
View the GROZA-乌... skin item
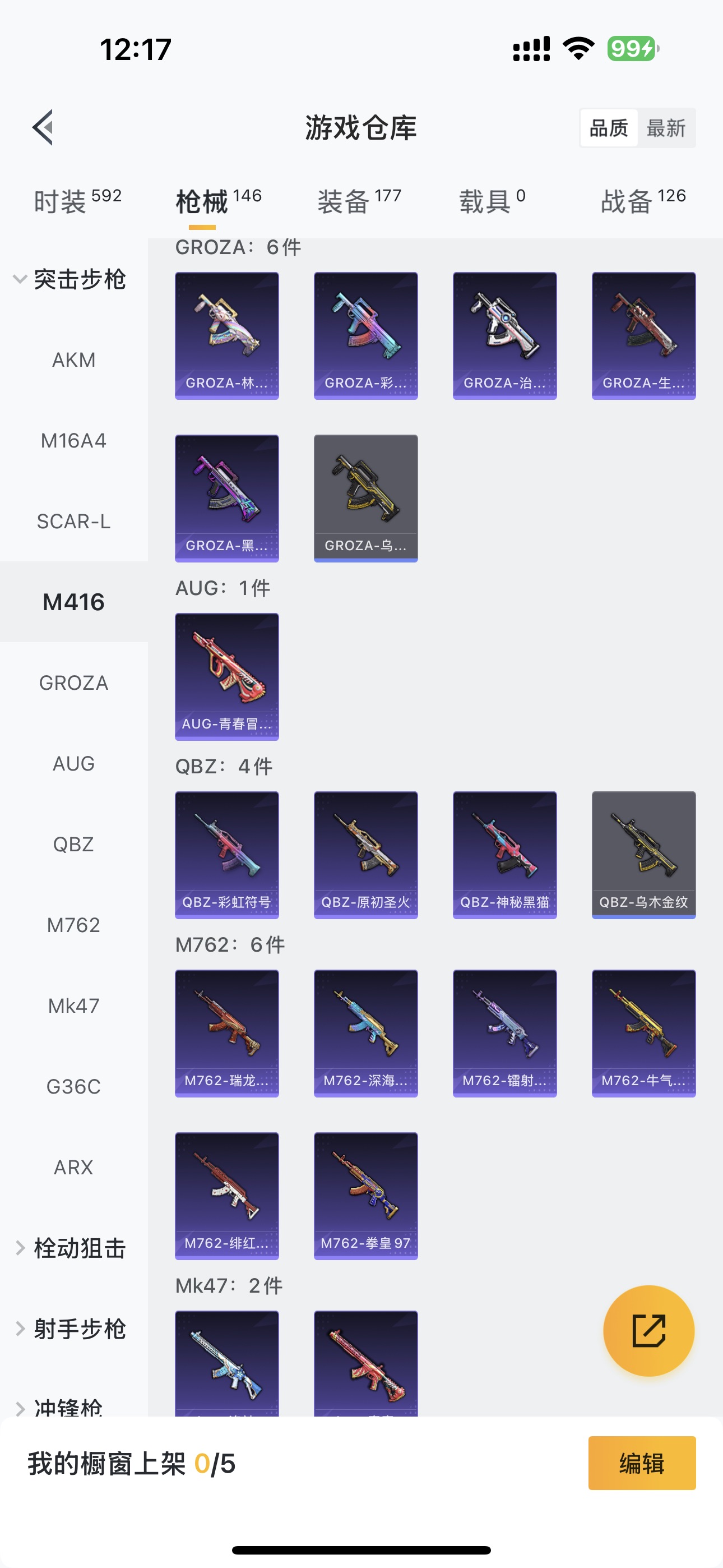366,498
